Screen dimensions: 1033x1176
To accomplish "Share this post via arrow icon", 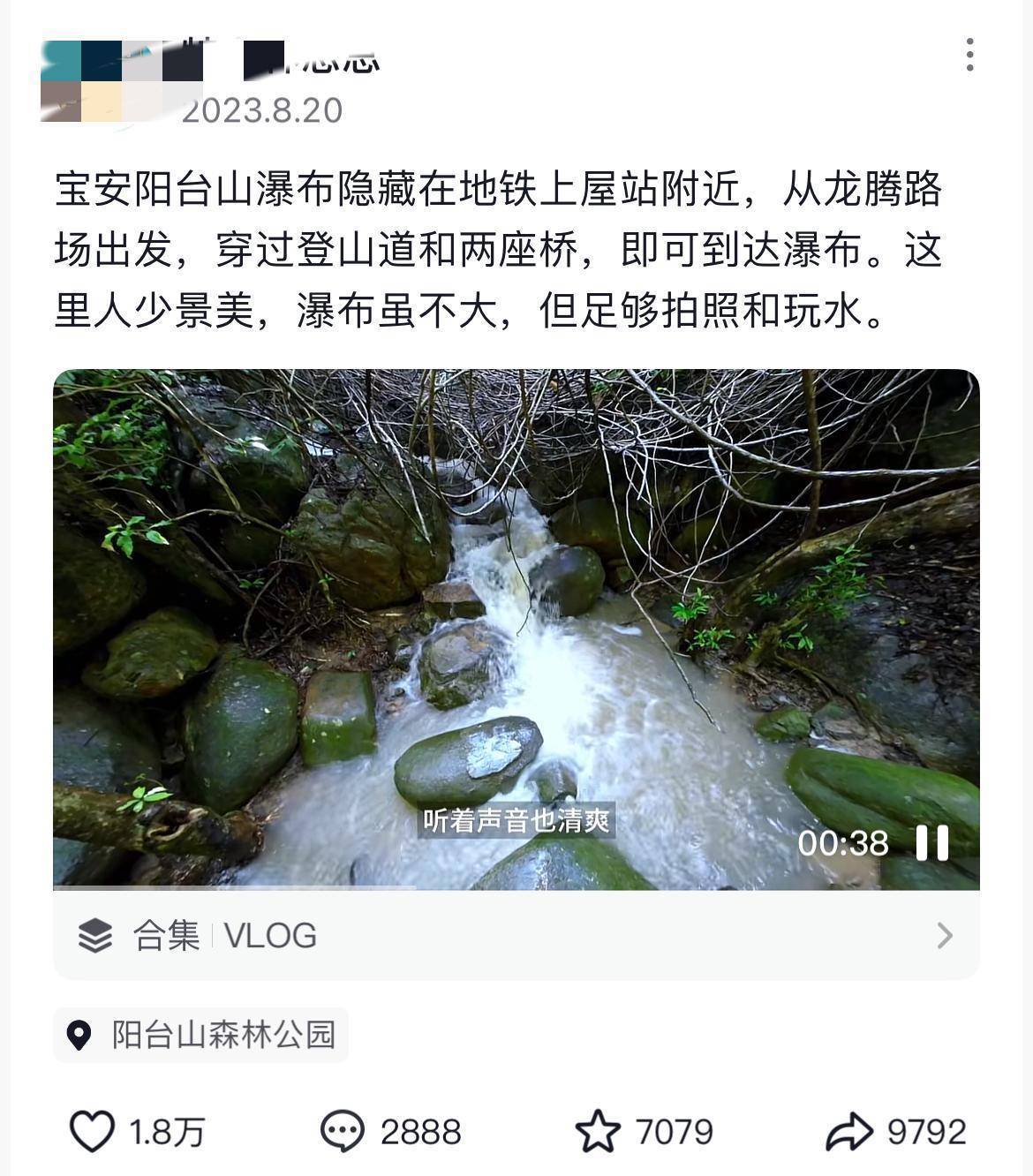I will [x=848, y=1131].
